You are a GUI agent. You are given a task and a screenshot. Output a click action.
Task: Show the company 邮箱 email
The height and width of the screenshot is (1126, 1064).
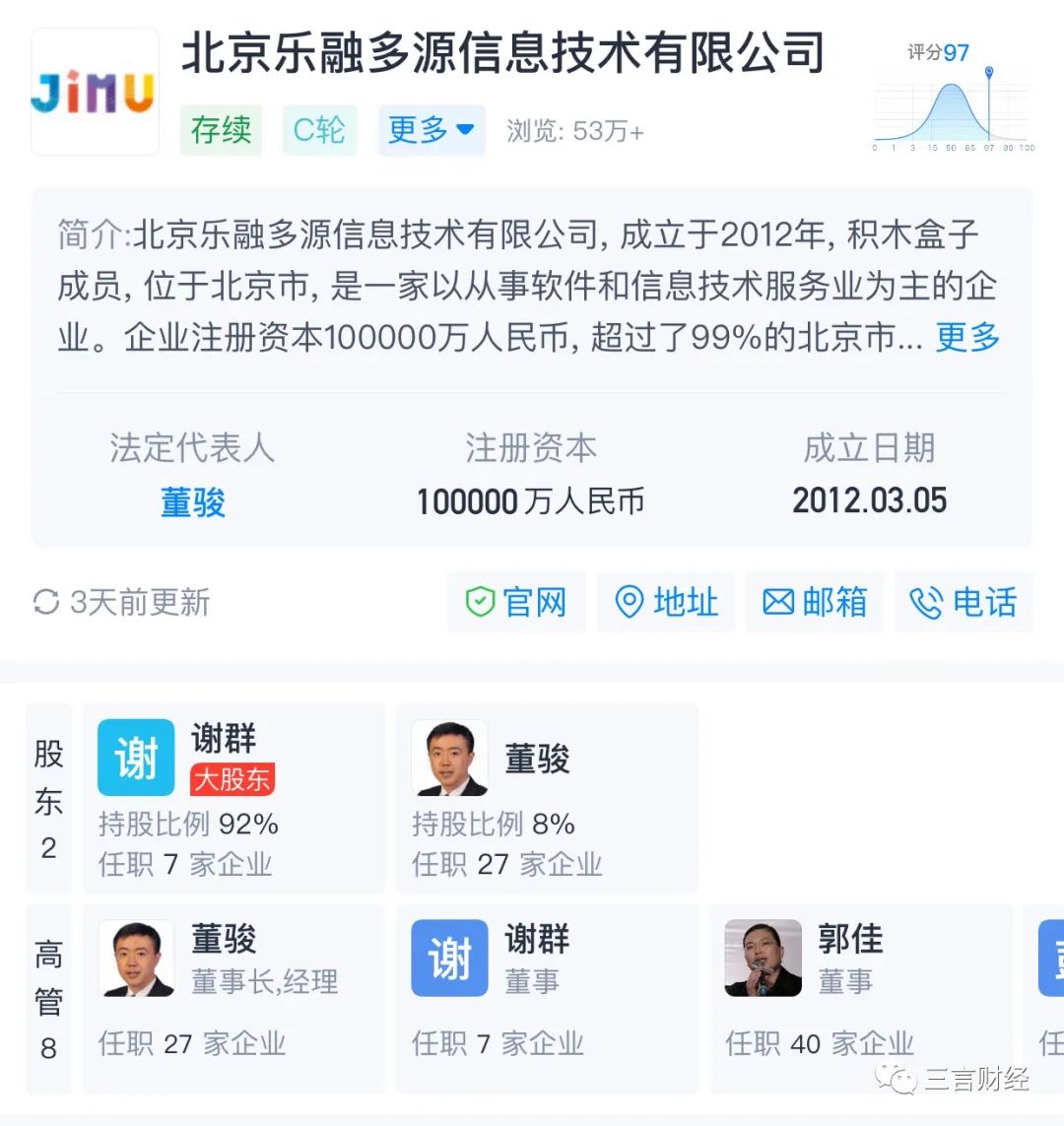point(815,602)
